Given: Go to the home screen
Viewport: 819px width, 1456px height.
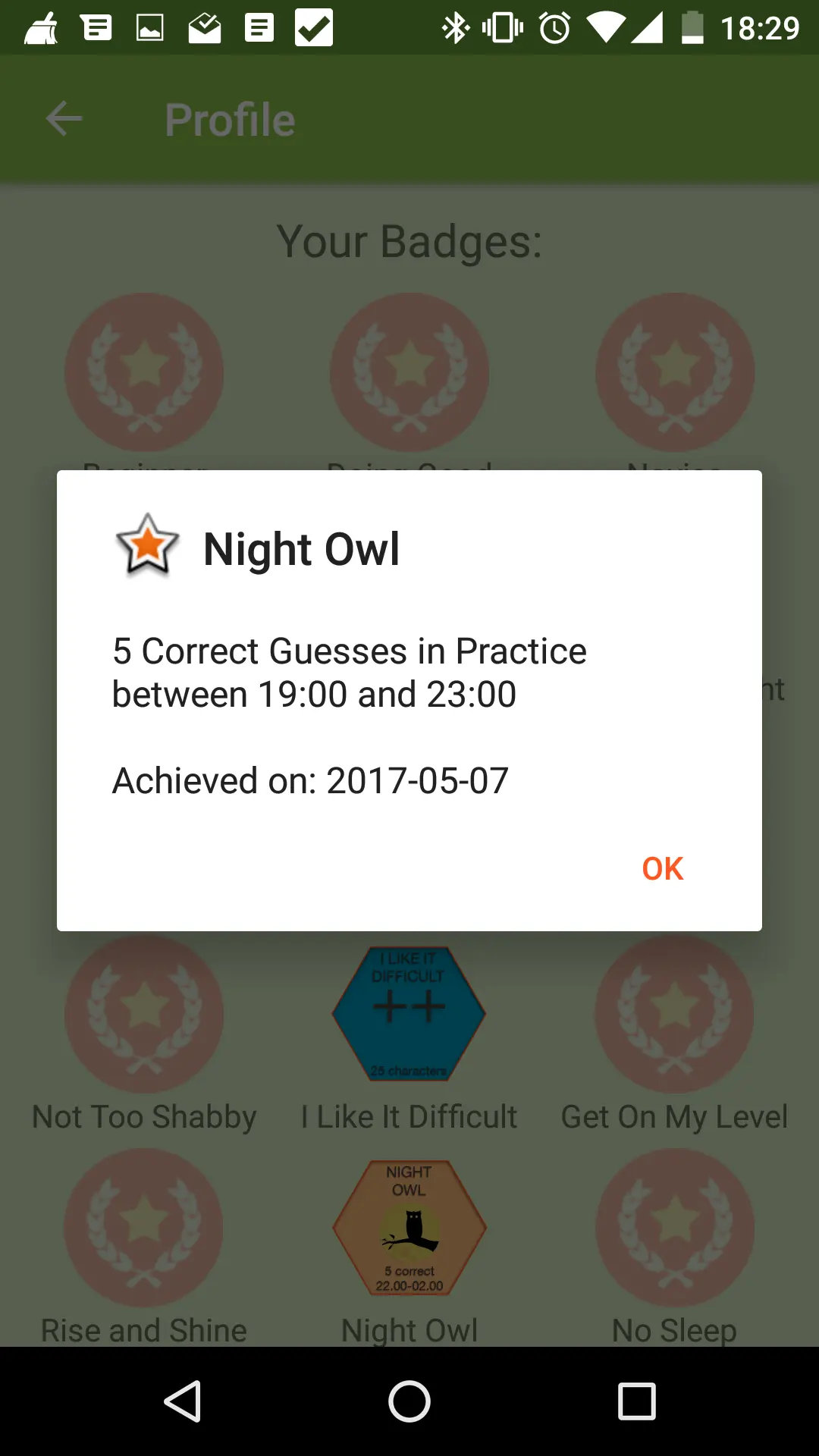Looking at the screenshot, I should [x=409, y=1401].
